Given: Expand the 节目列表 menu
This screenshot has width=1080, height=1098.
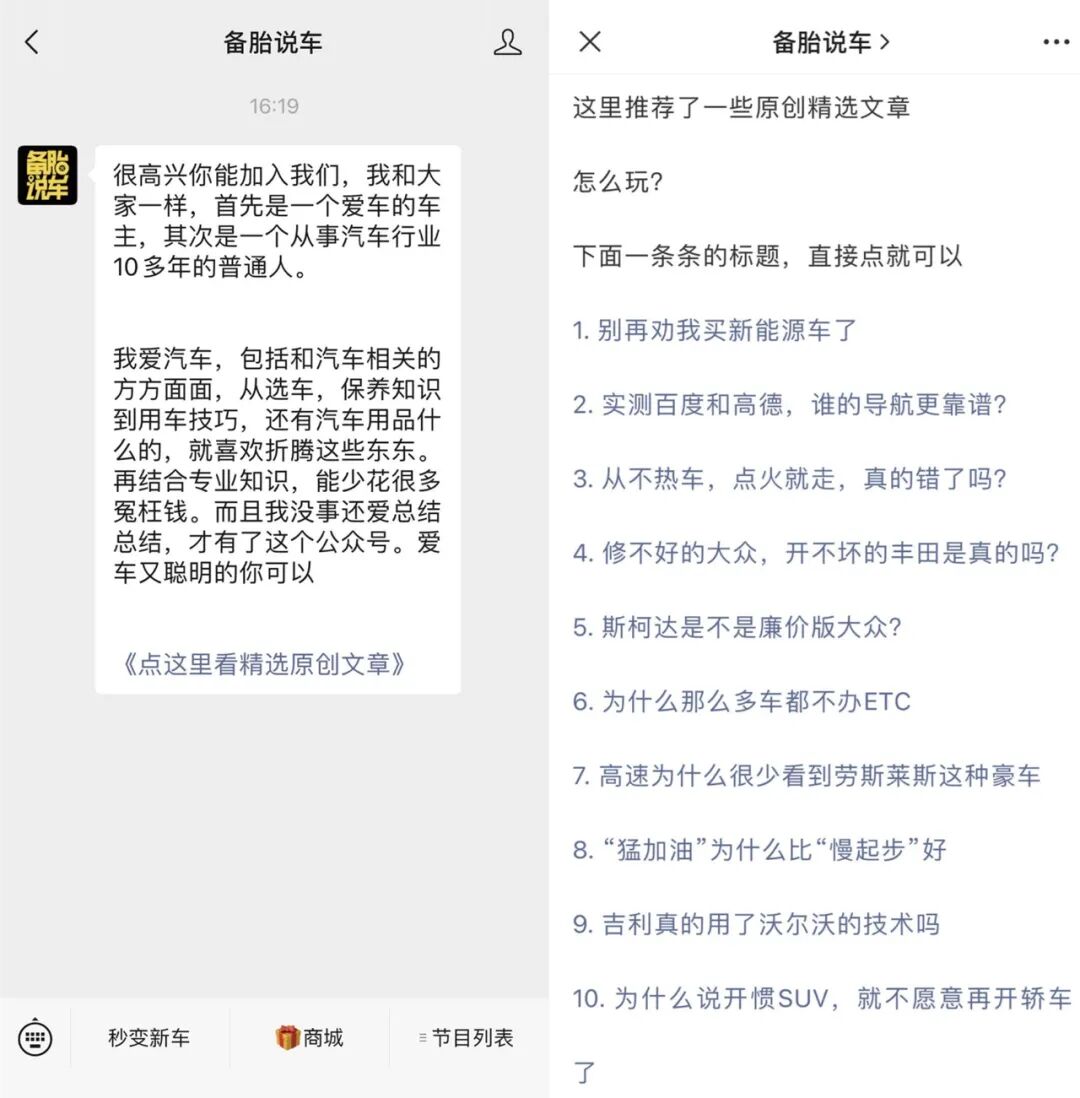Looking at the screenshot, I should (x=467, y=1038).
